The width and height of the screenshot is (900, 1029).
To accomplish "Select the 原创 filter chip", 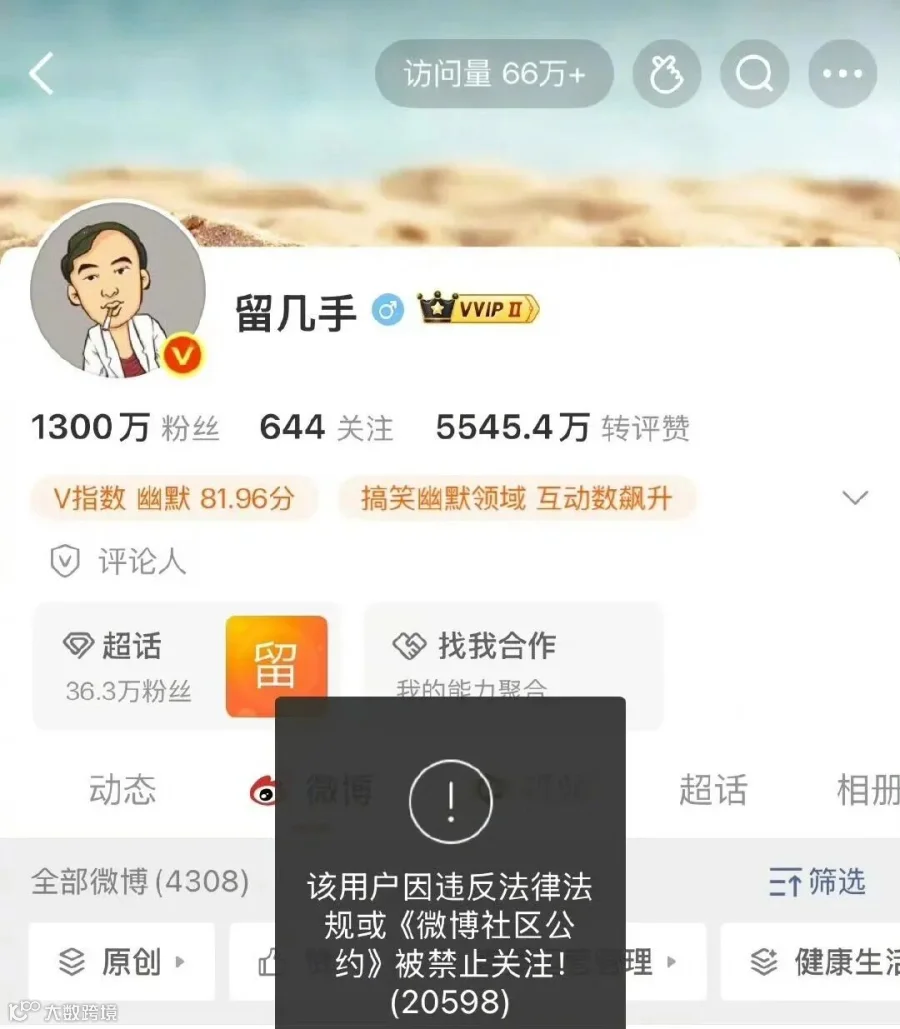I will coord(122,962).
